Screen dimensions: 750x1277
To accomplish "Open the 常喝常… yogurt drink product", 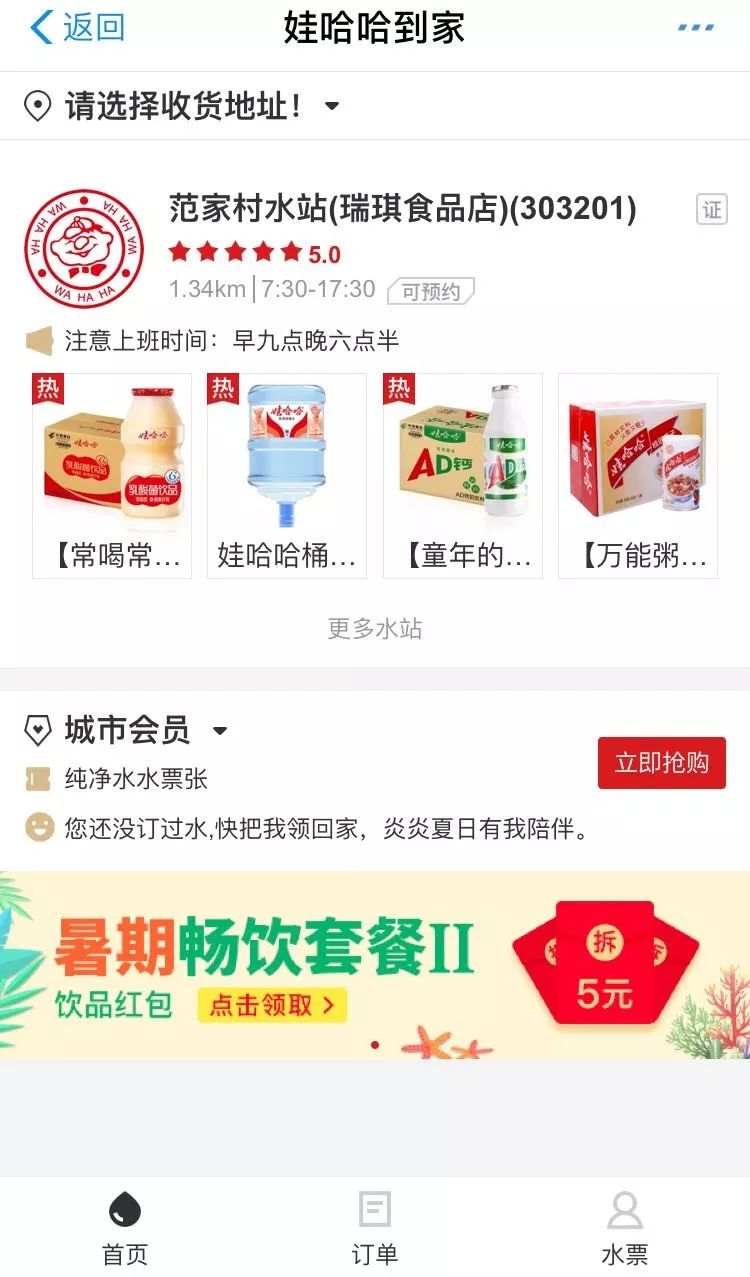I will [112, 476].
